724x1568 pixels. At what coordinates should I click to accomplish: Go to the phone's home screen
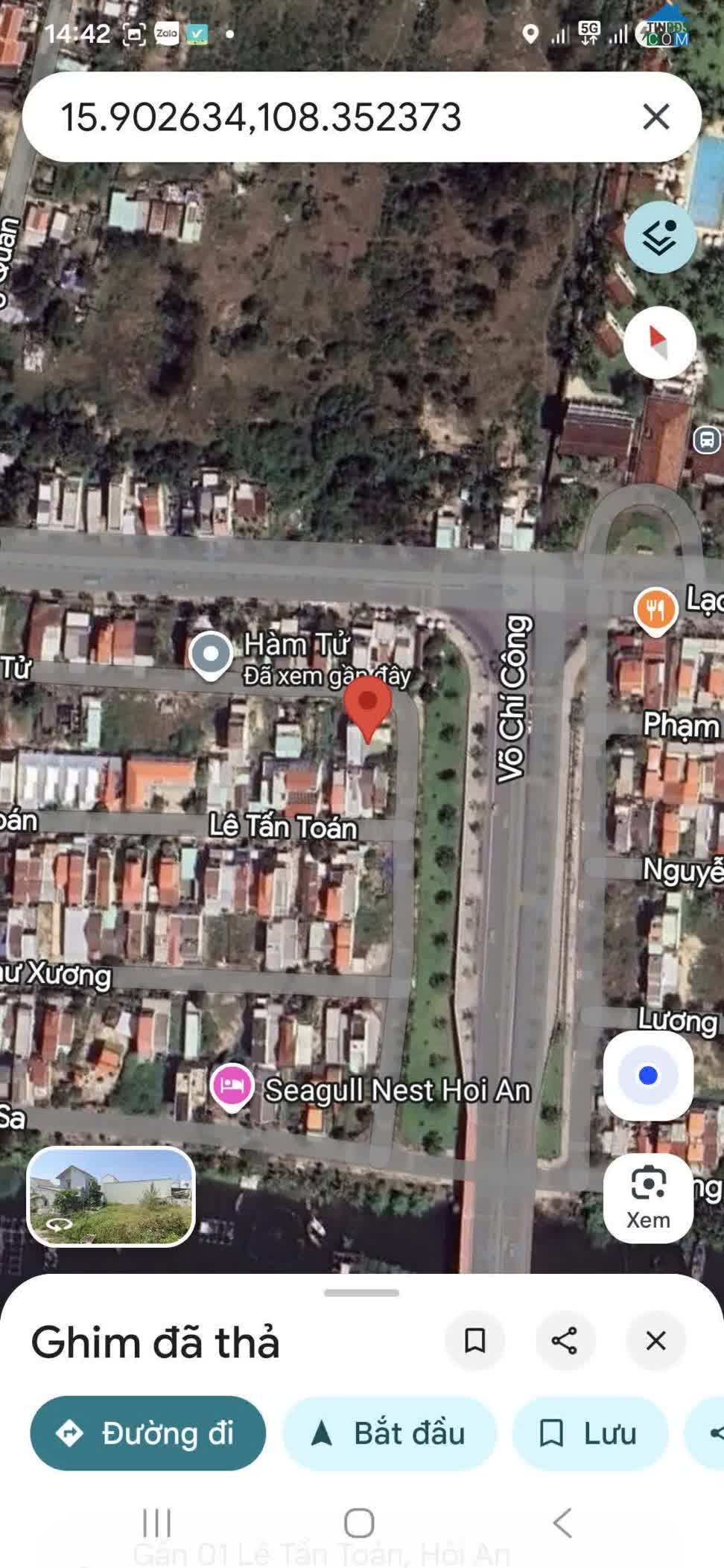click(x=359, y=1523)
